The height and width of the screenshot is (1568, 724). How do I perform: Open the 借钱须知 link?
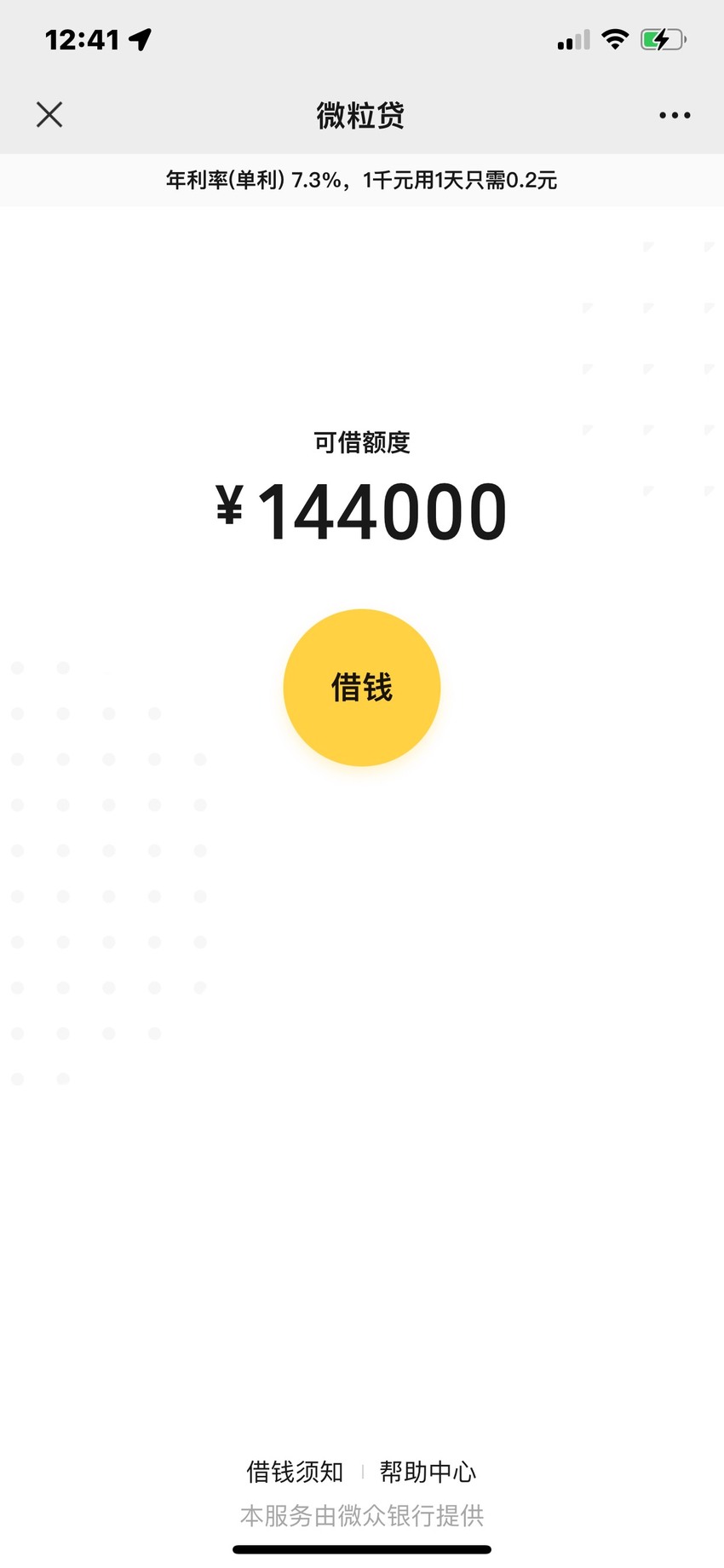point(295,1472)
